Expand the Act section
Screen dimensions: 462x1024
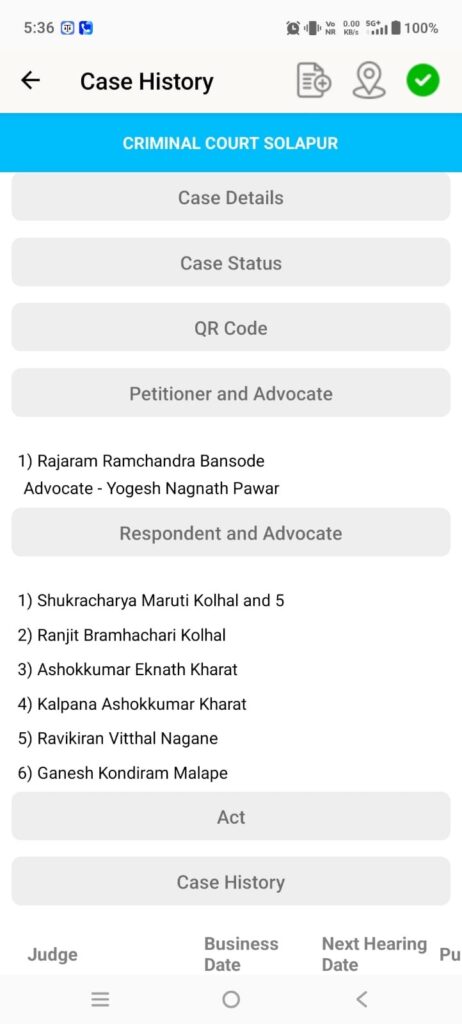(231, 816)
